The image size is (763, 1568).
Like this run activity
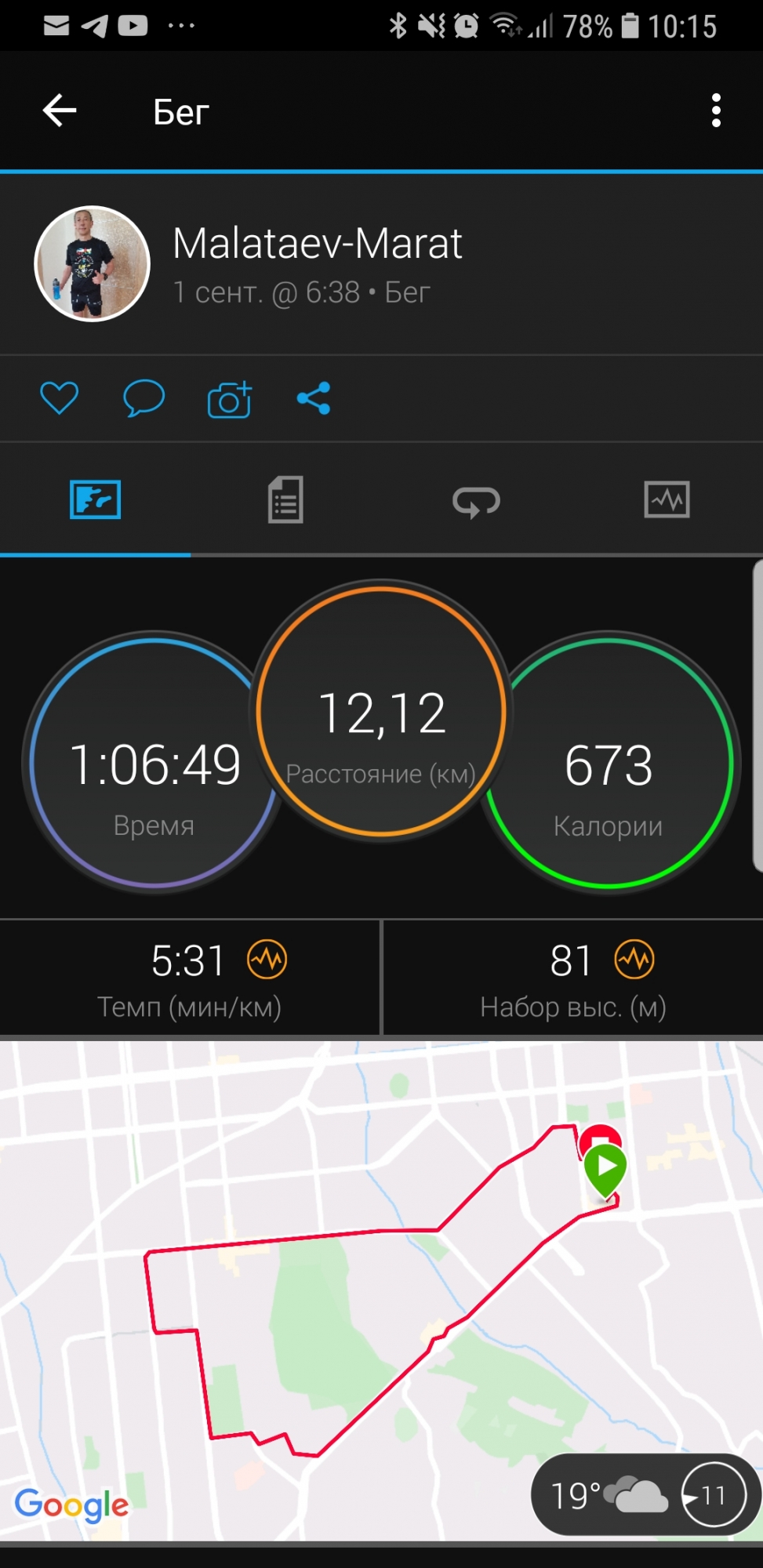click(60, 398)
